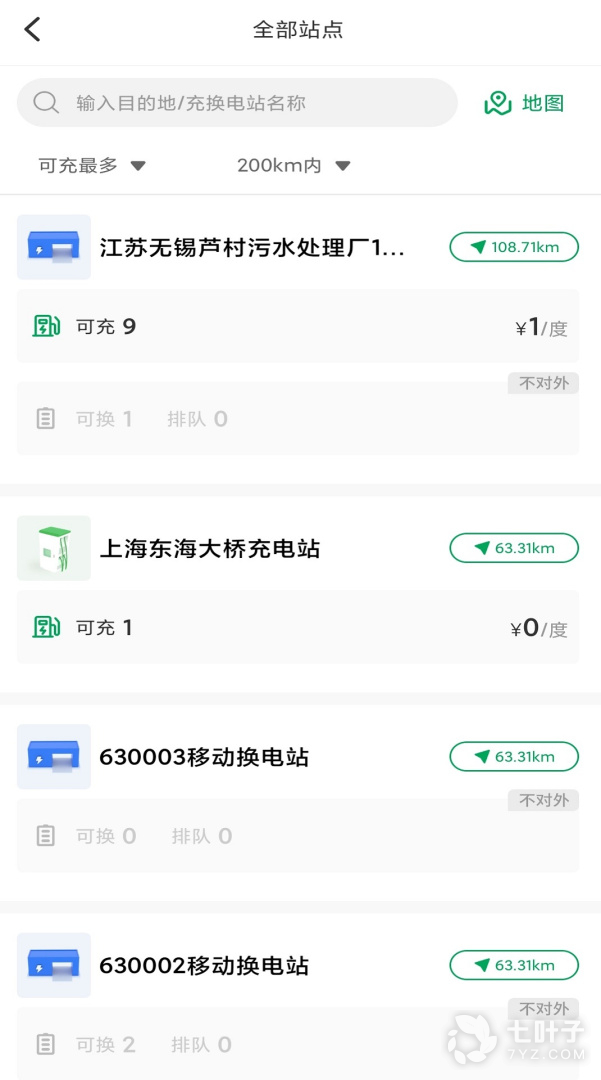Get directions to 630003移动换电站
Viewport: 601px width, 1080px height.
(514, 757)
